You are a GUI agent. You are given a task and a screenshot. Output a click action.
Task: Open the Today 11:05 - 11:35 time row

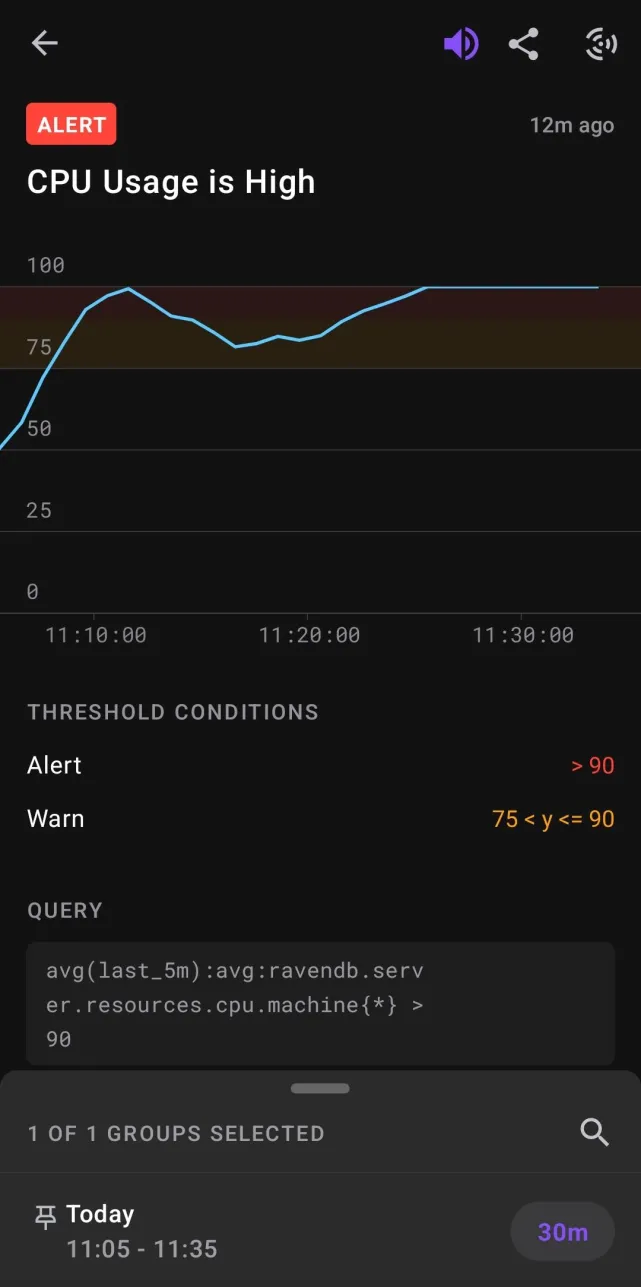coord(320,1231)
